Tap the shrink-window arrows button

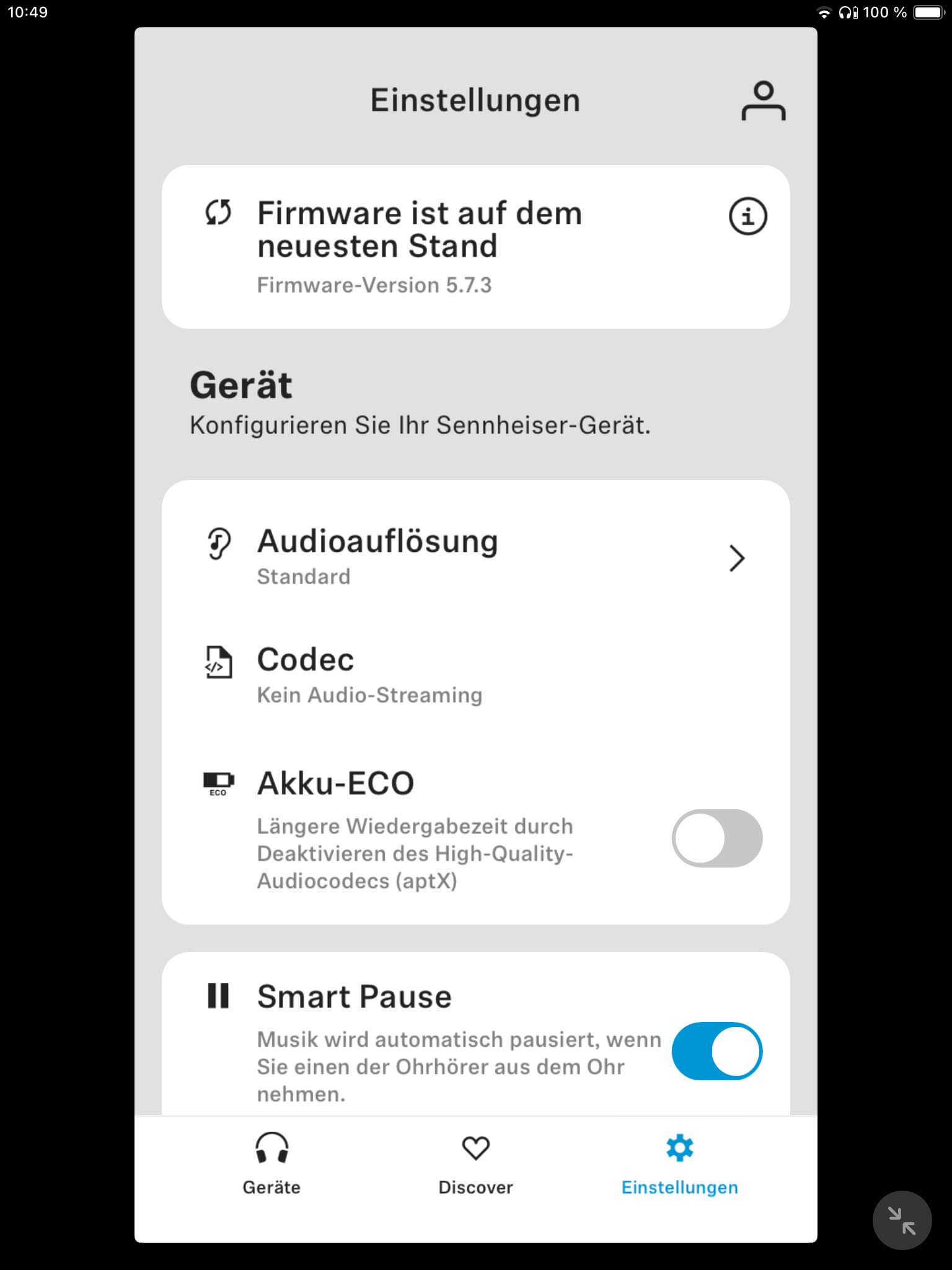pyautogui.click(x=901, y=1220)
